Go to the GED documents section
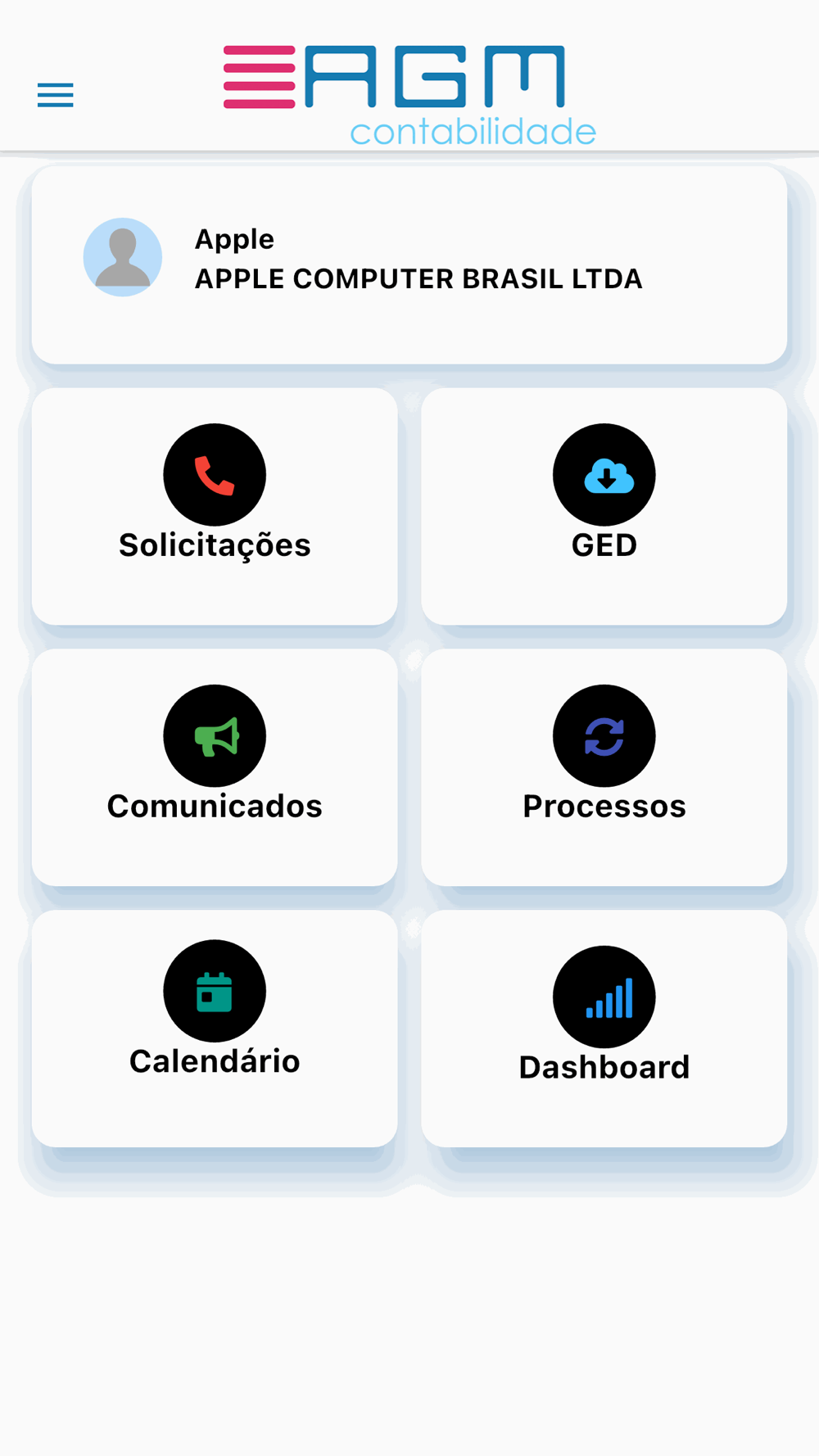This screenshot has height=1456, width=819. tap(604, 505)
